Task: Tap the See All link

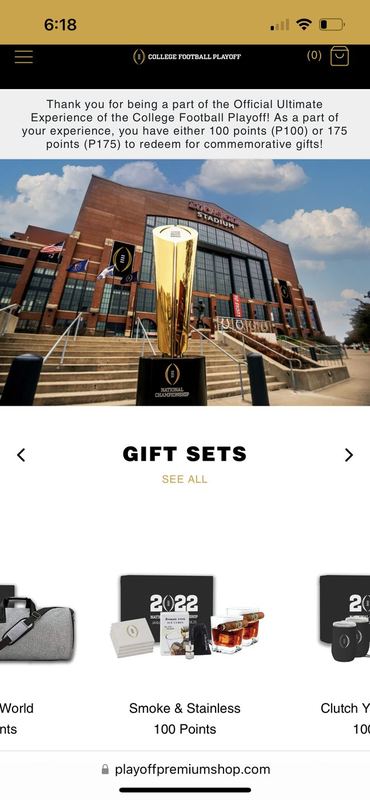Action: (185, 479)
